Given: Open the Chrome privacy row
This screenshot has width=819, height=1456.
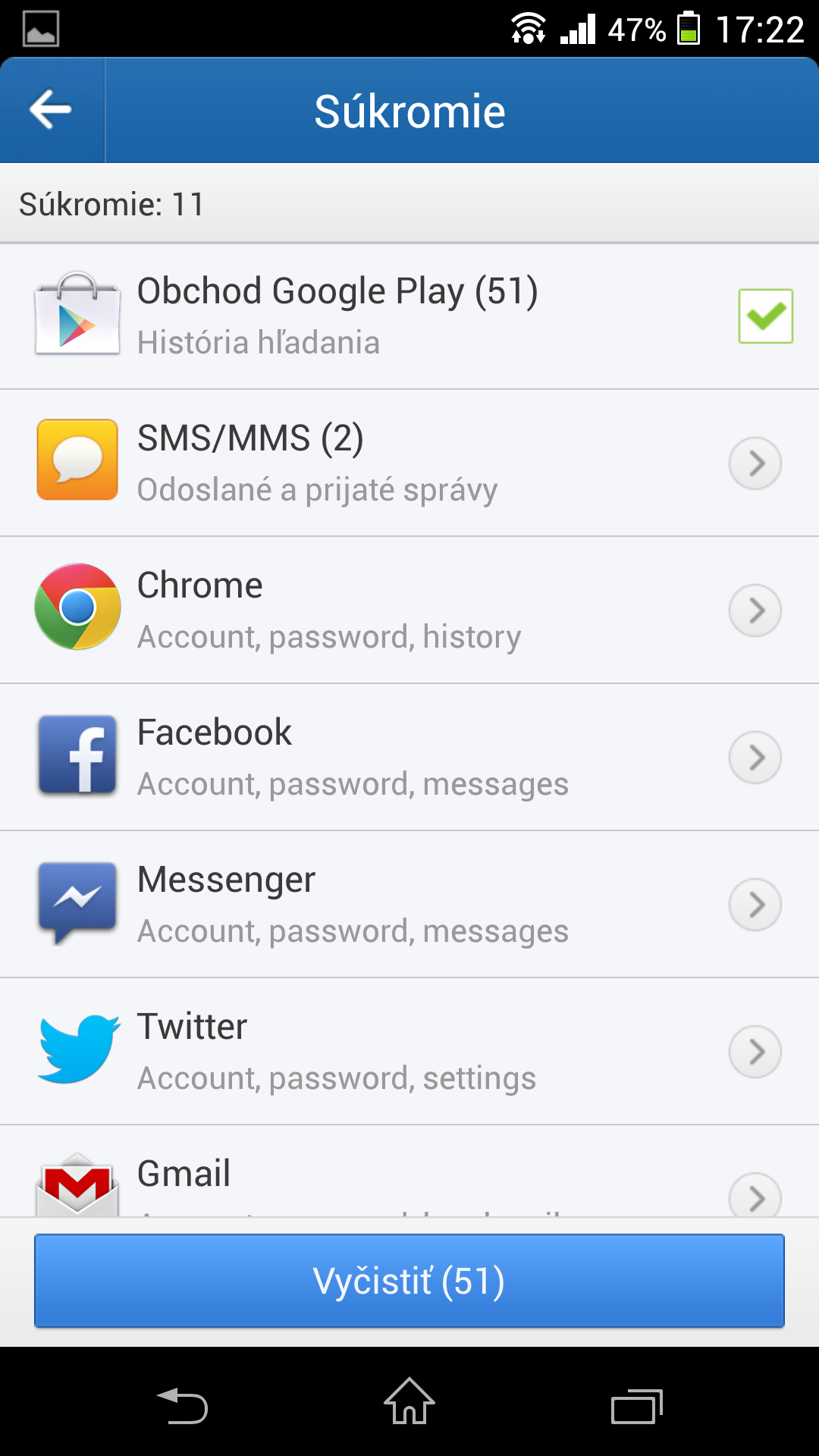Looking at the screenshot, I should 409,610.
